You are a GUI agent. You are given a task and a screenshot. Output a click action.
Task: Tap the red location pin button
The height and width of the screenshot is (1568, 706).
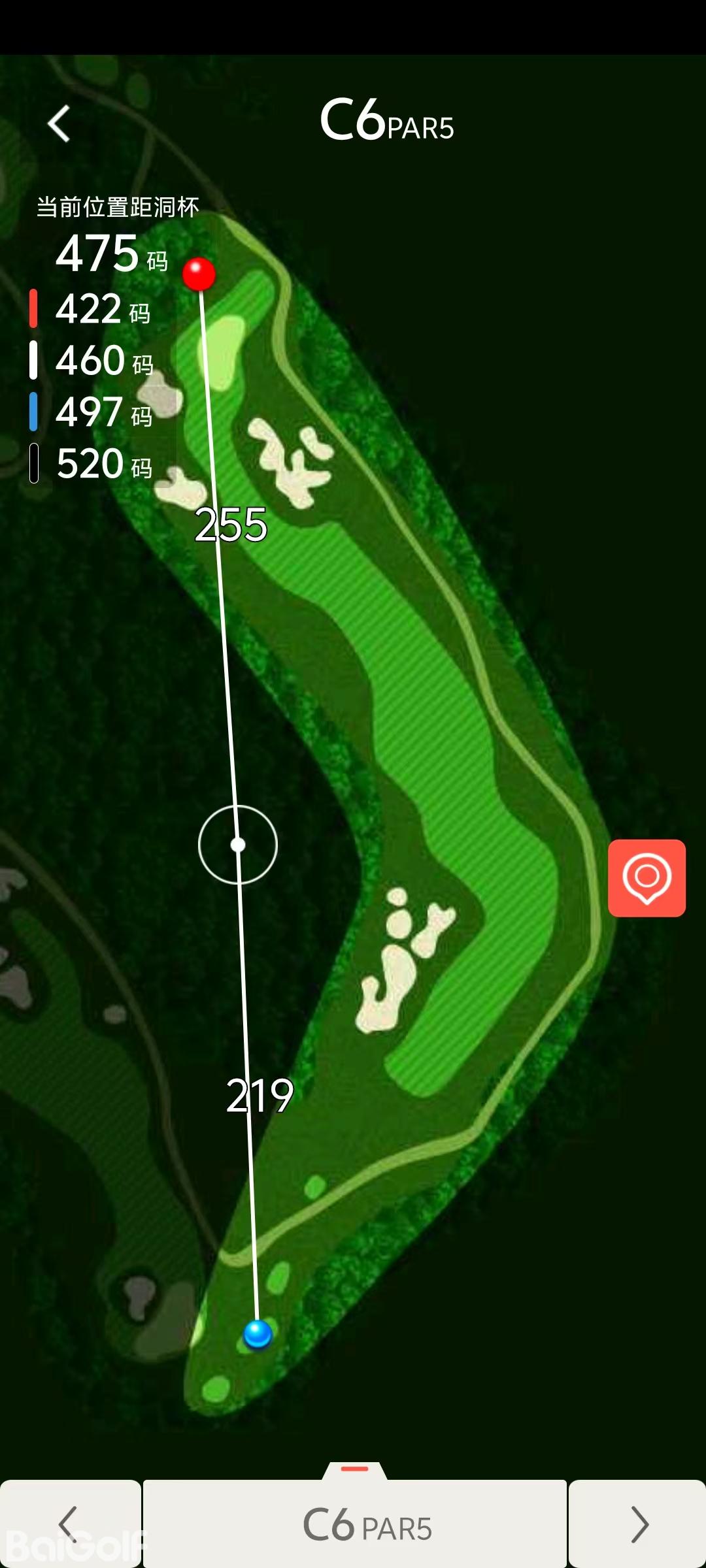(x=647, y=877)
